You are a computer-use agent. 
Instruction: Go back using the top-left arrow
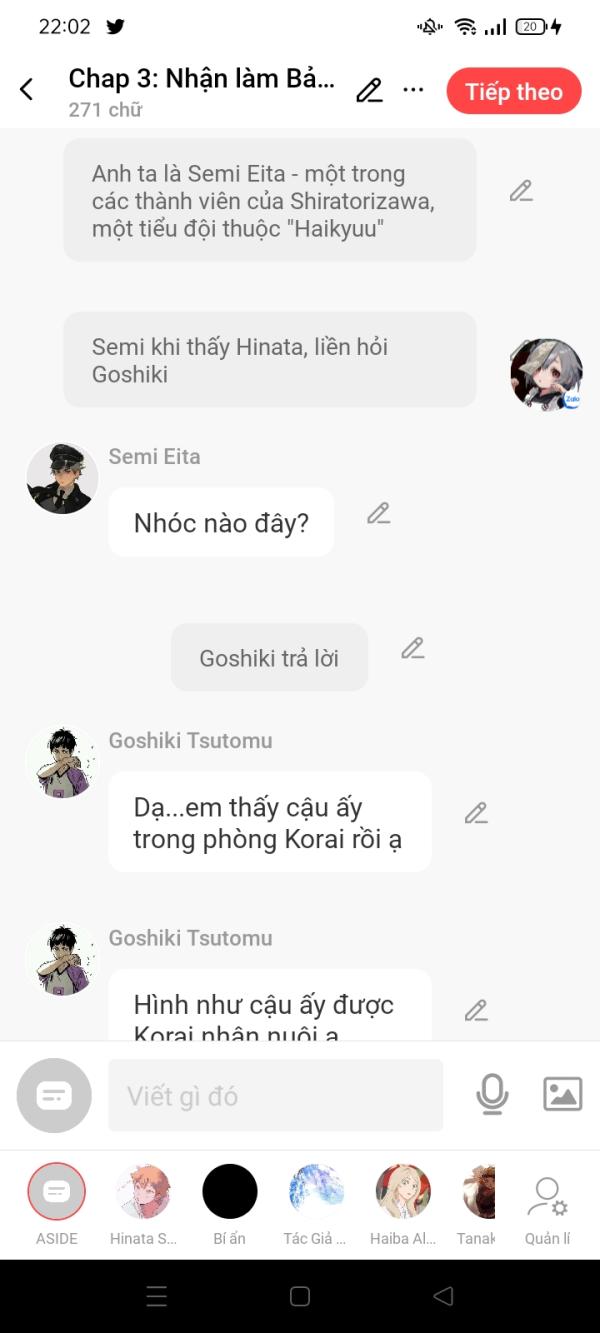point(27,90)
